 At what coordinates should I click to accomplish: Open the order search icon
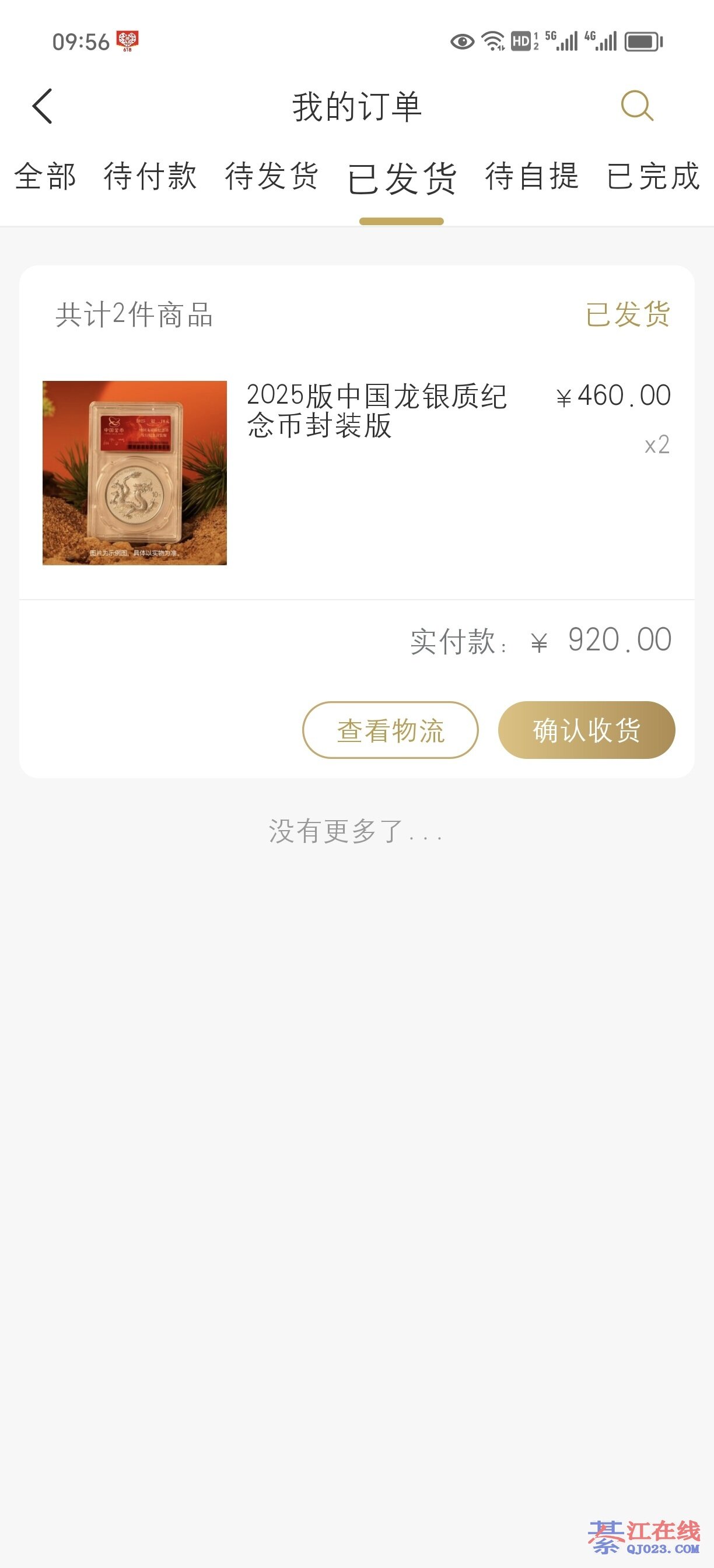point(636,106)
